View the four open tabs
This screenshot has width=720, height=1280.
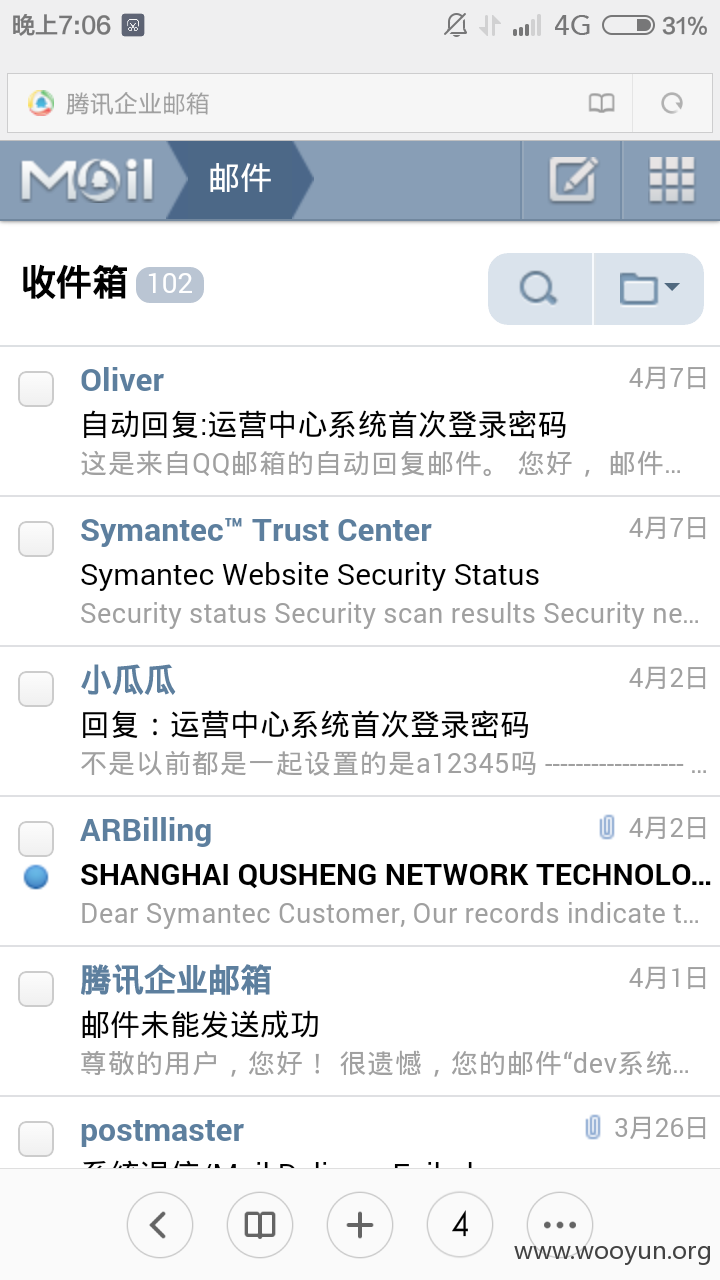[460, 1224]
